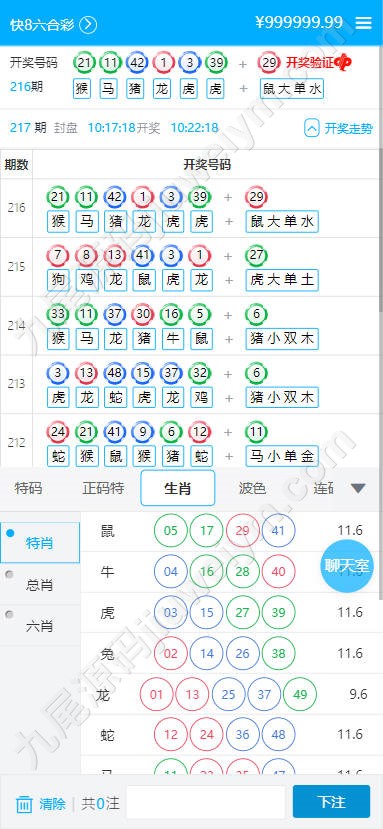
Task: Place the bet with 下注
Action: (332, 802)
